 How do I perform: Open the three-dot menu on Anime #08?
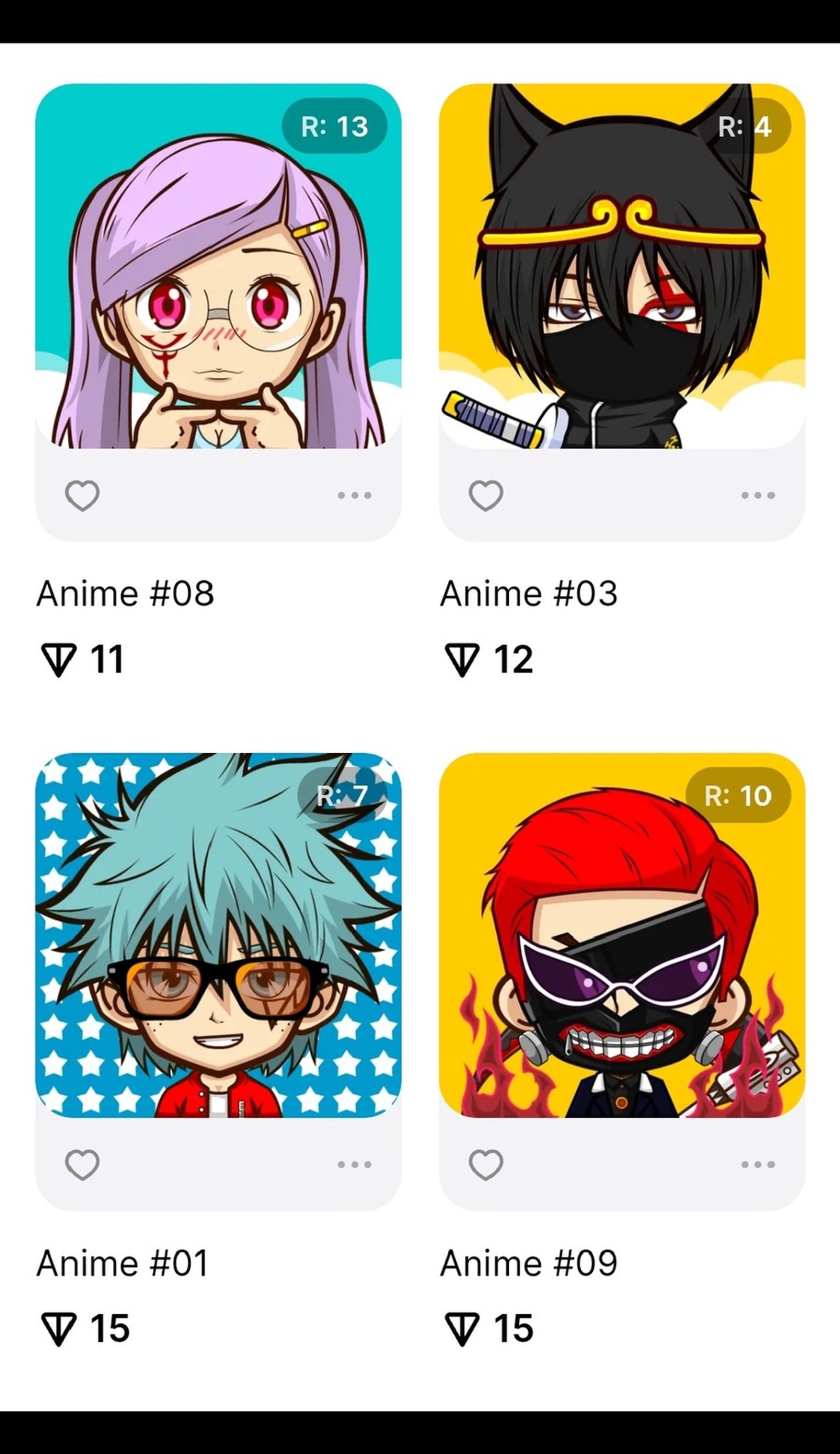[x=354, y=495]
